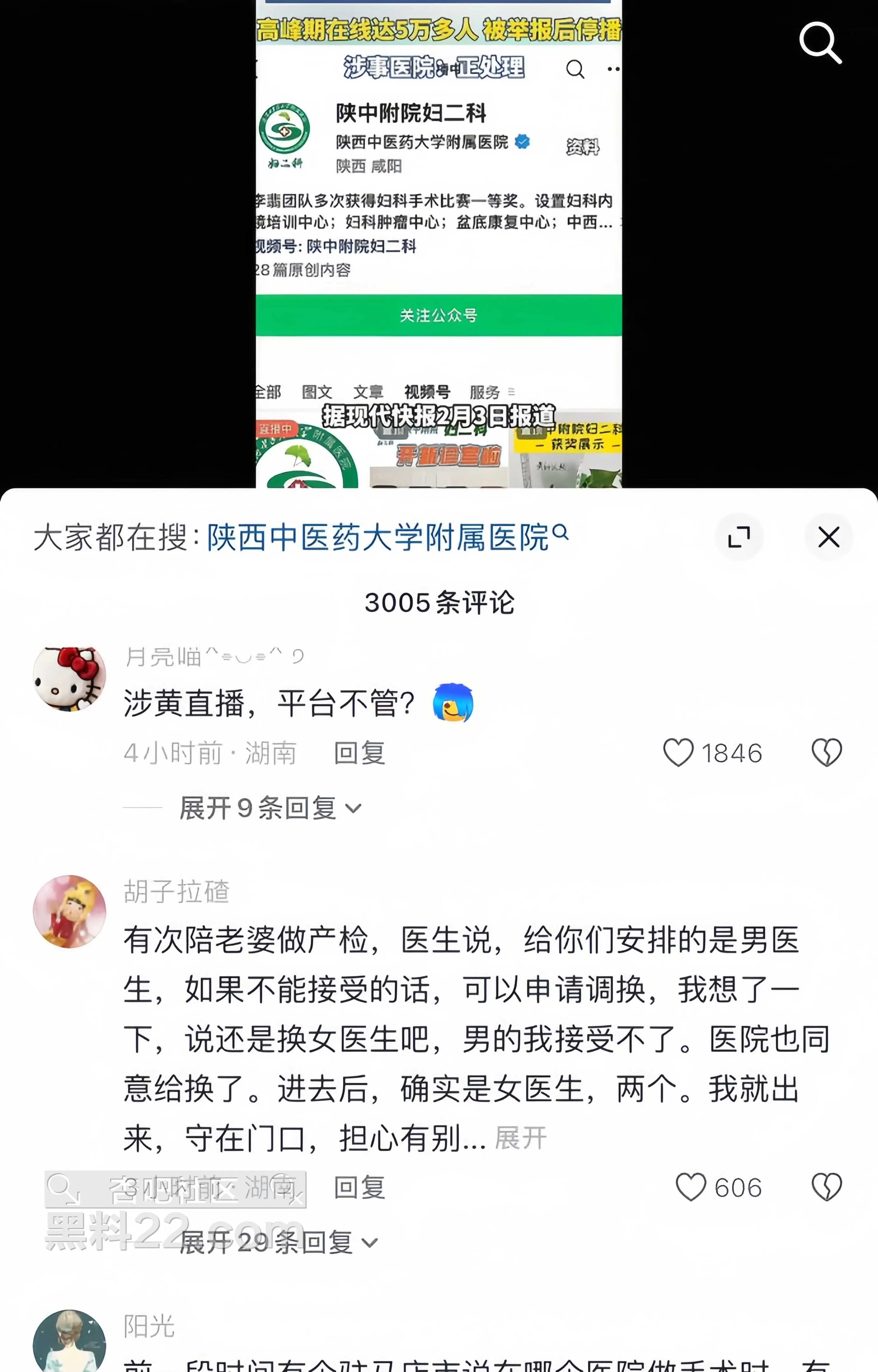
Task: Like 胡子拉碴's comment with 606 likes
Action: (x=690, y=1188)
